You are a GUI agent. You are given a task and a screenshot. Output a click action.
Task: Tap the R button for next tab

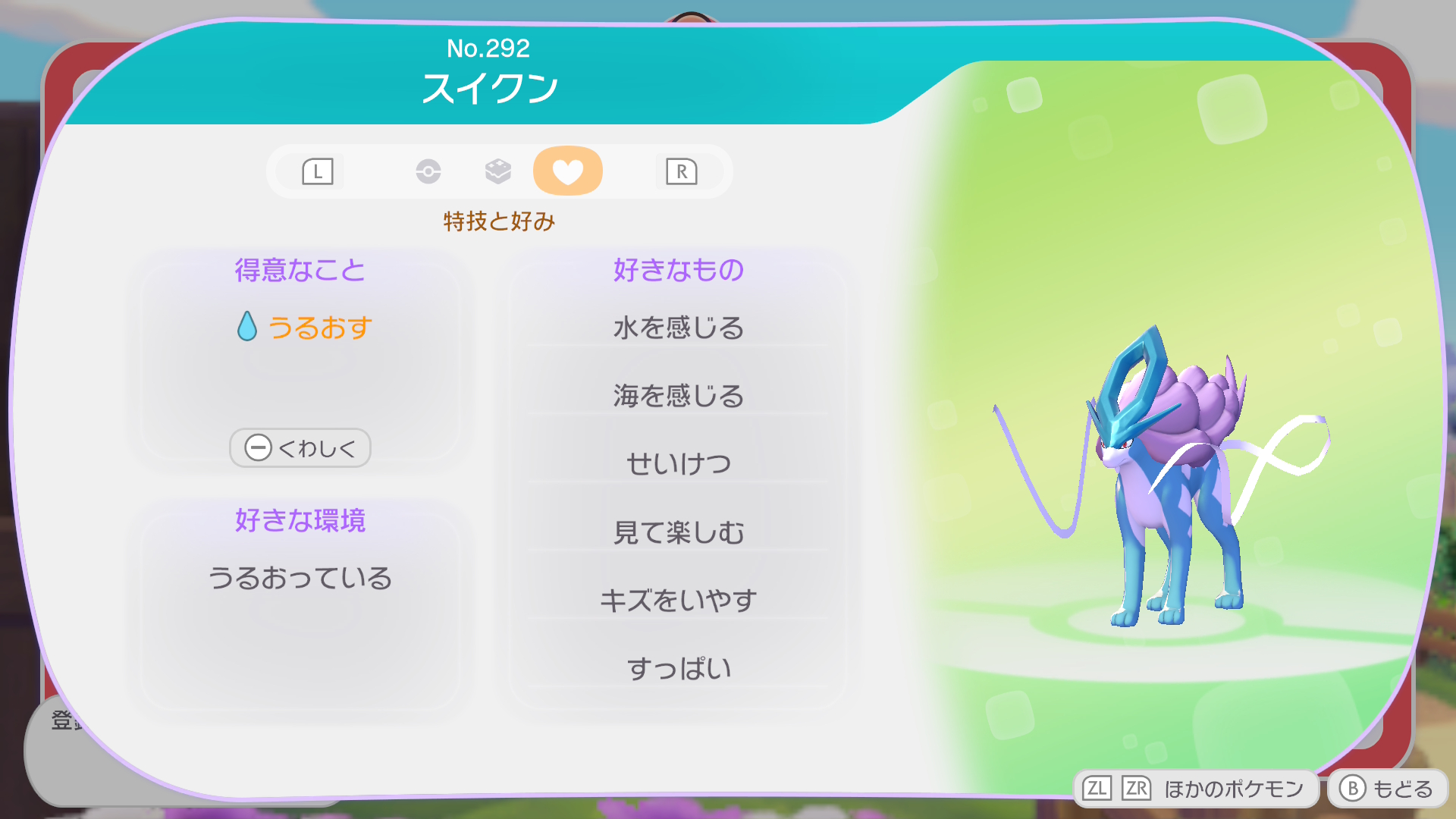[x=681, y=171]
